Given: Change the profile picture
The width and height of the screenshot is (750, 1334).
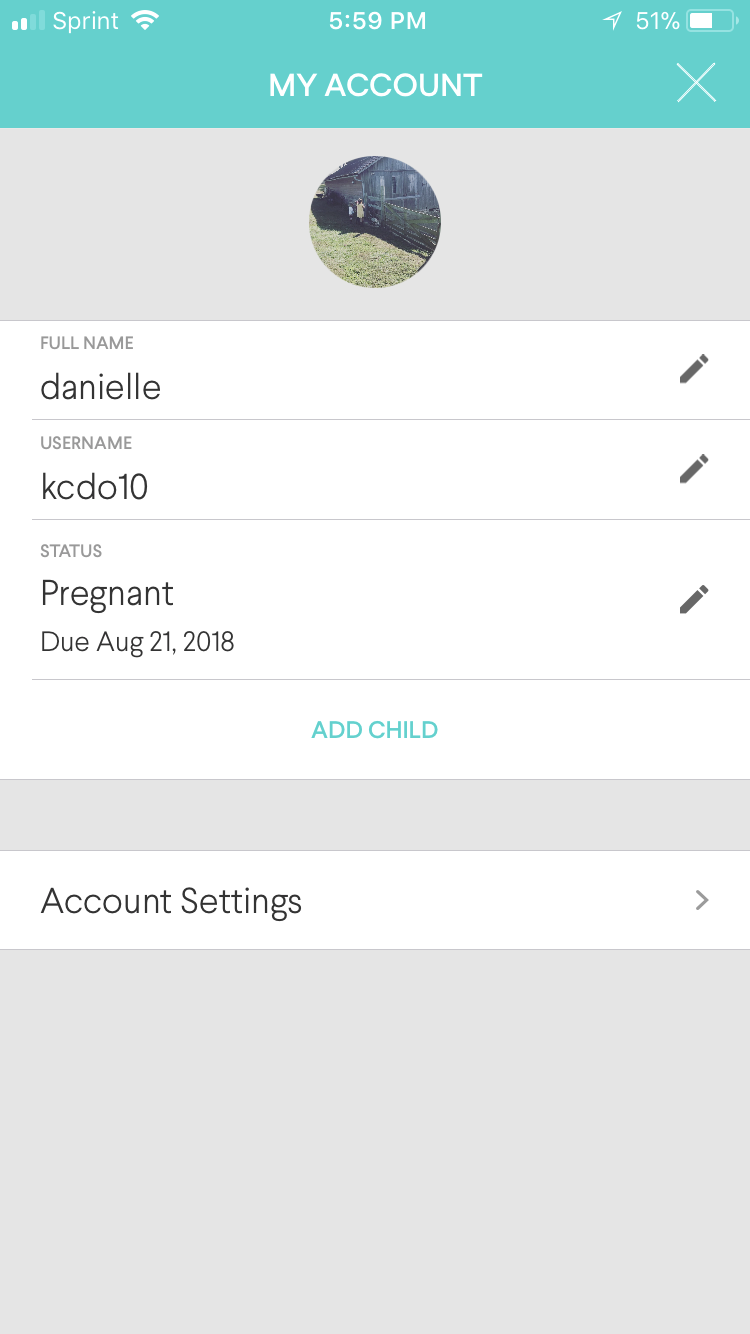Looking at the screenshot, I should tap(375, 222).
